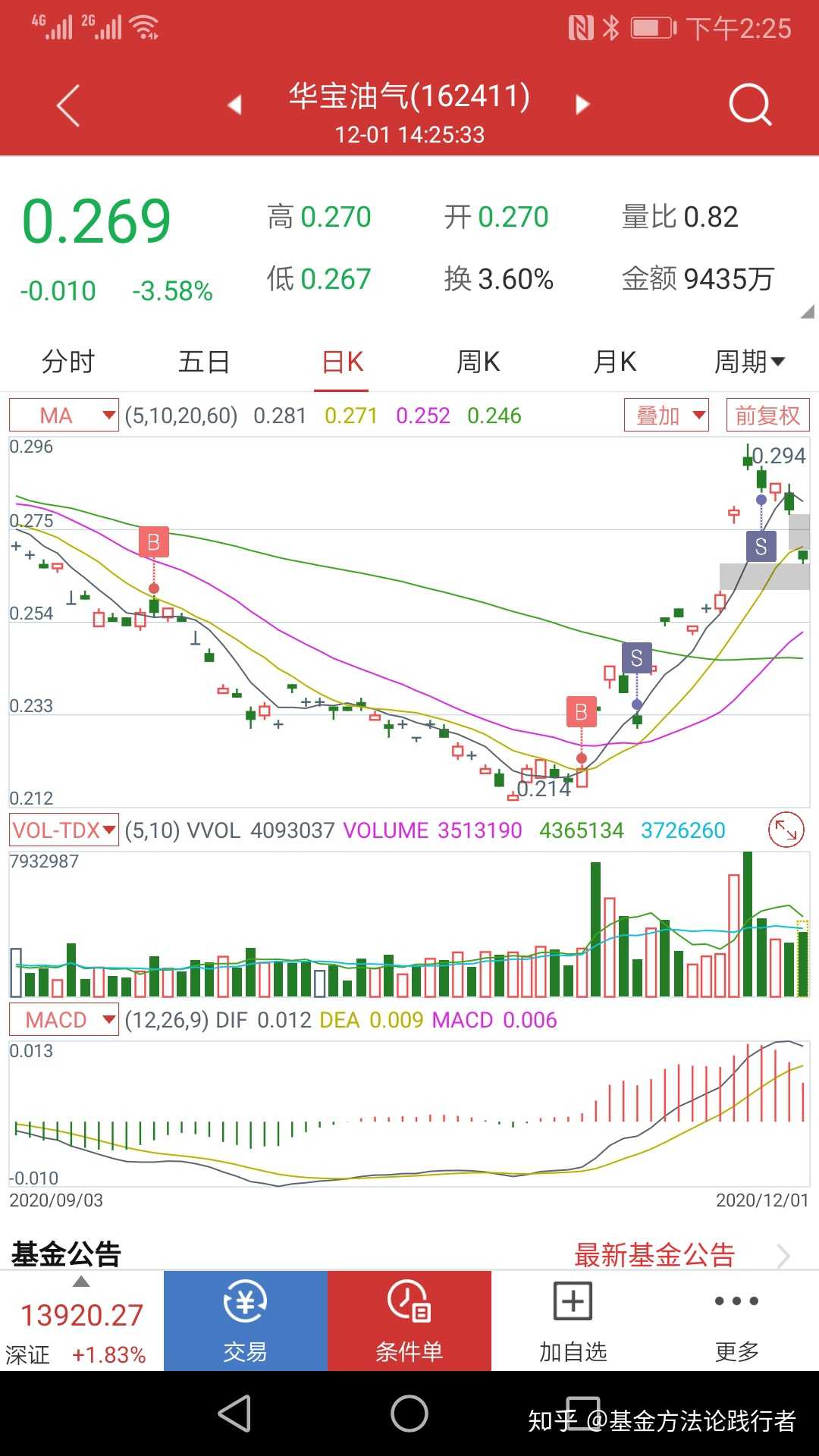Open the search magnifier icon
This screenshot has height=1456, width=819.
749,105
